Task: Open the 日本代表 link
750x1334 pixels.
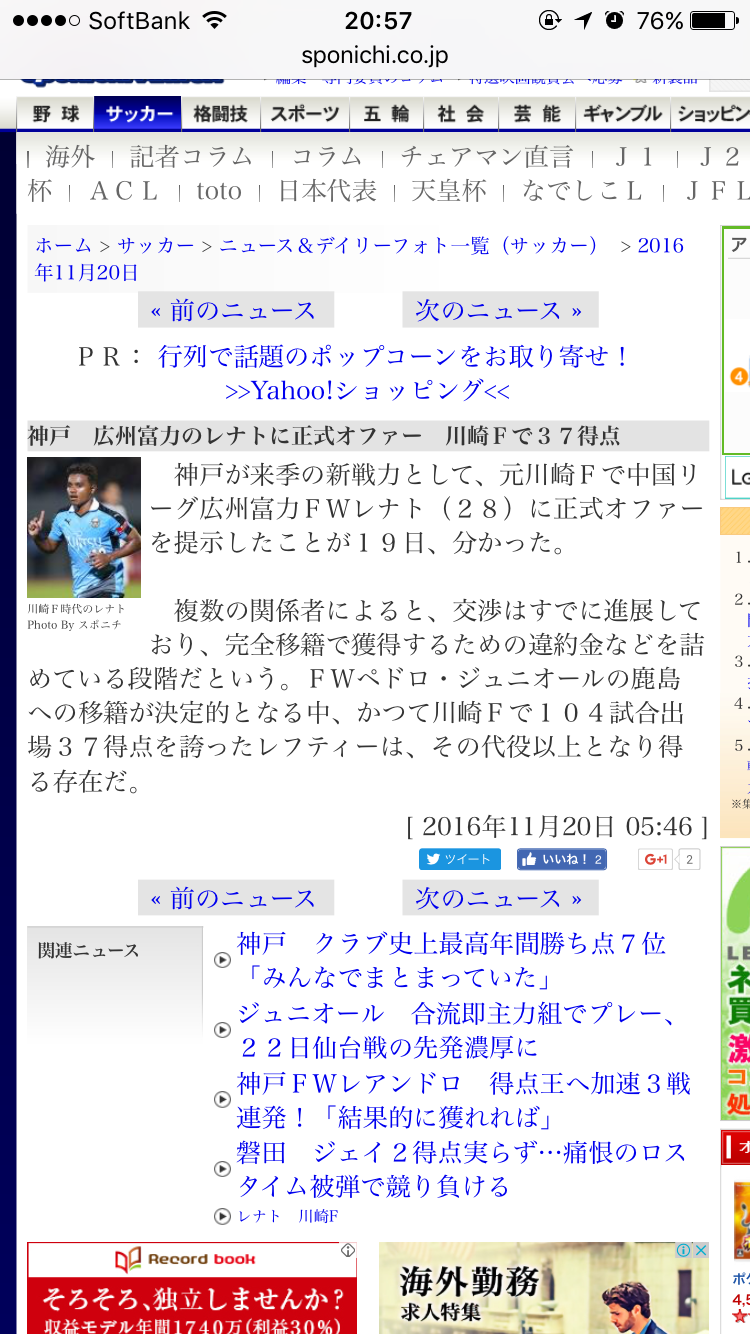Action: [327, 190]
